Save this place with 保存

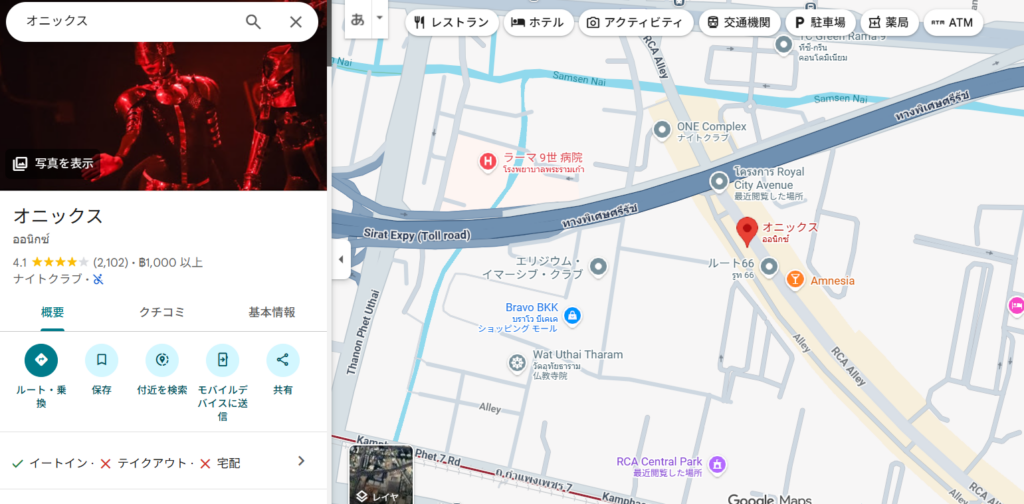pyautogui.click(x=101, y=360)
